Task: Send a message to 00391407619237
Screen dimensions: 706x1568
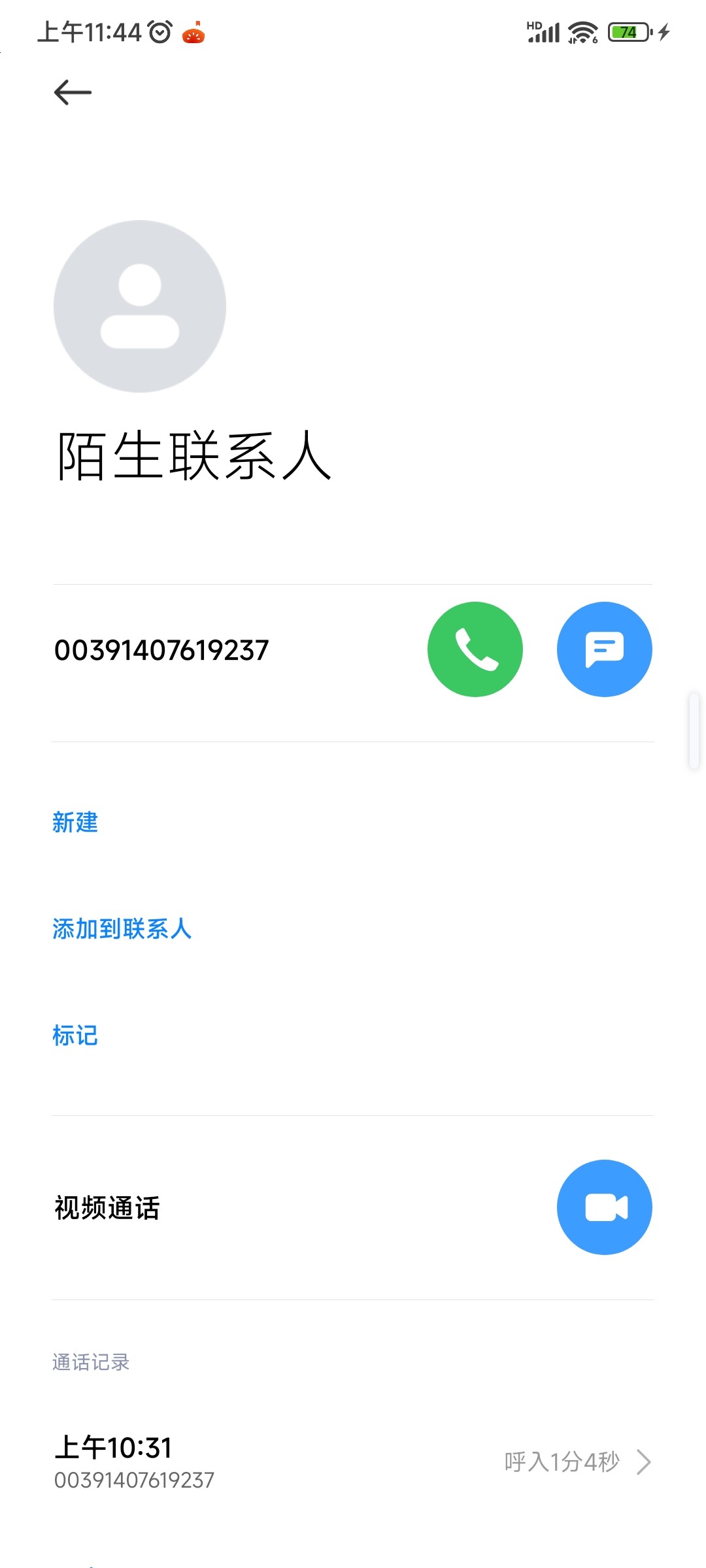Action: (605, 649)
